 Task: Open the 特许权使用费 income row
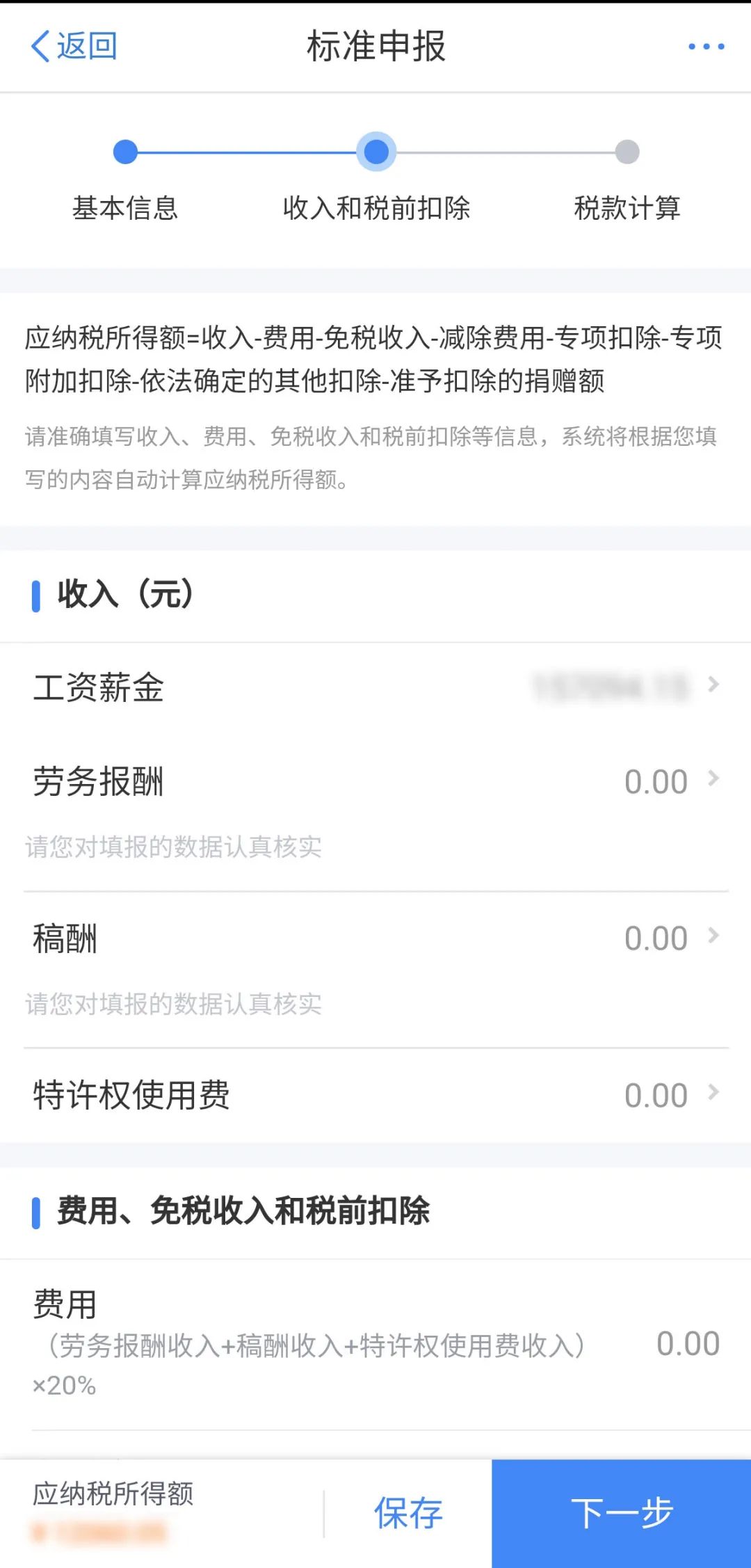point(375,1094)
